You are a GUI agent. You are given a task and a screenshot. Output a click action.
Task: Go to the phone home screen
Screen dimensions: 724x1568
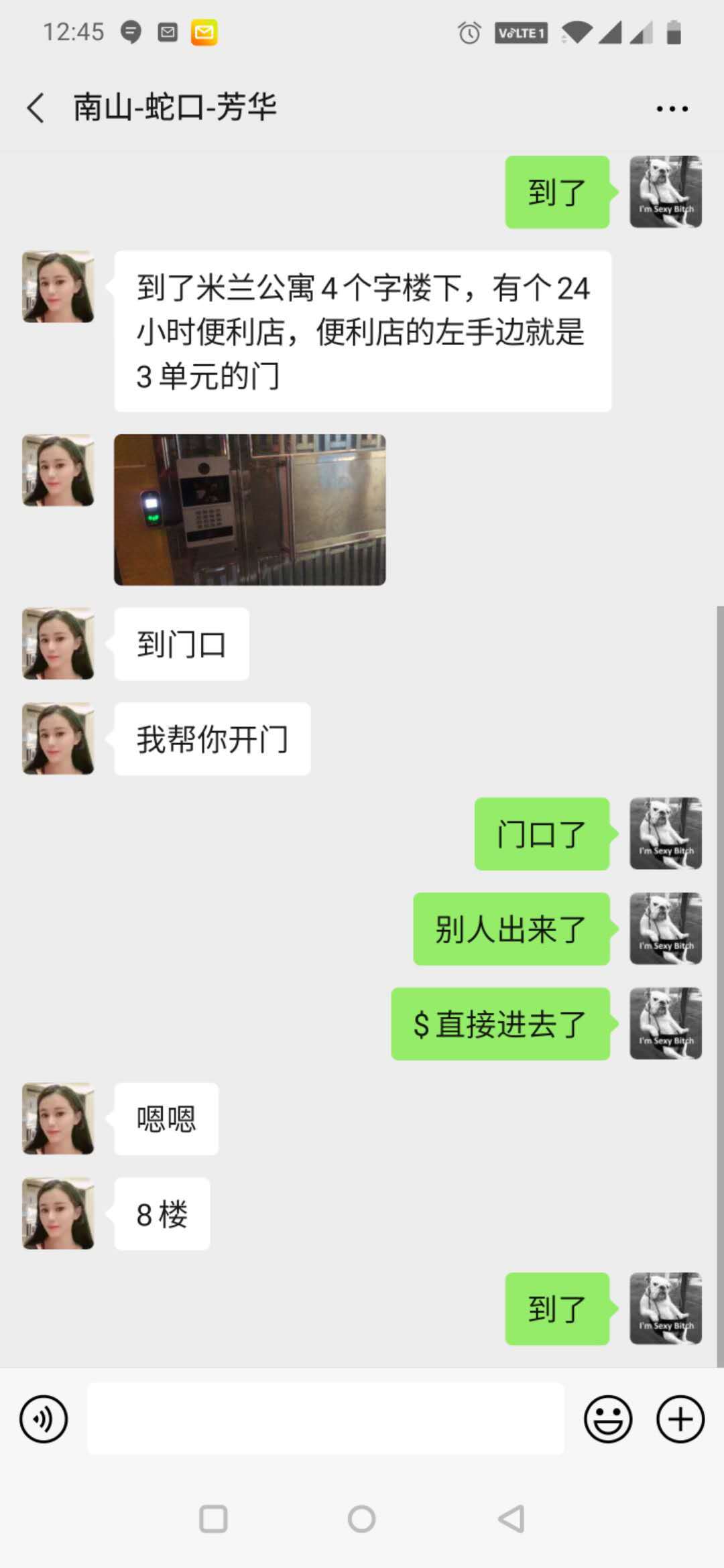point(362,1519)
